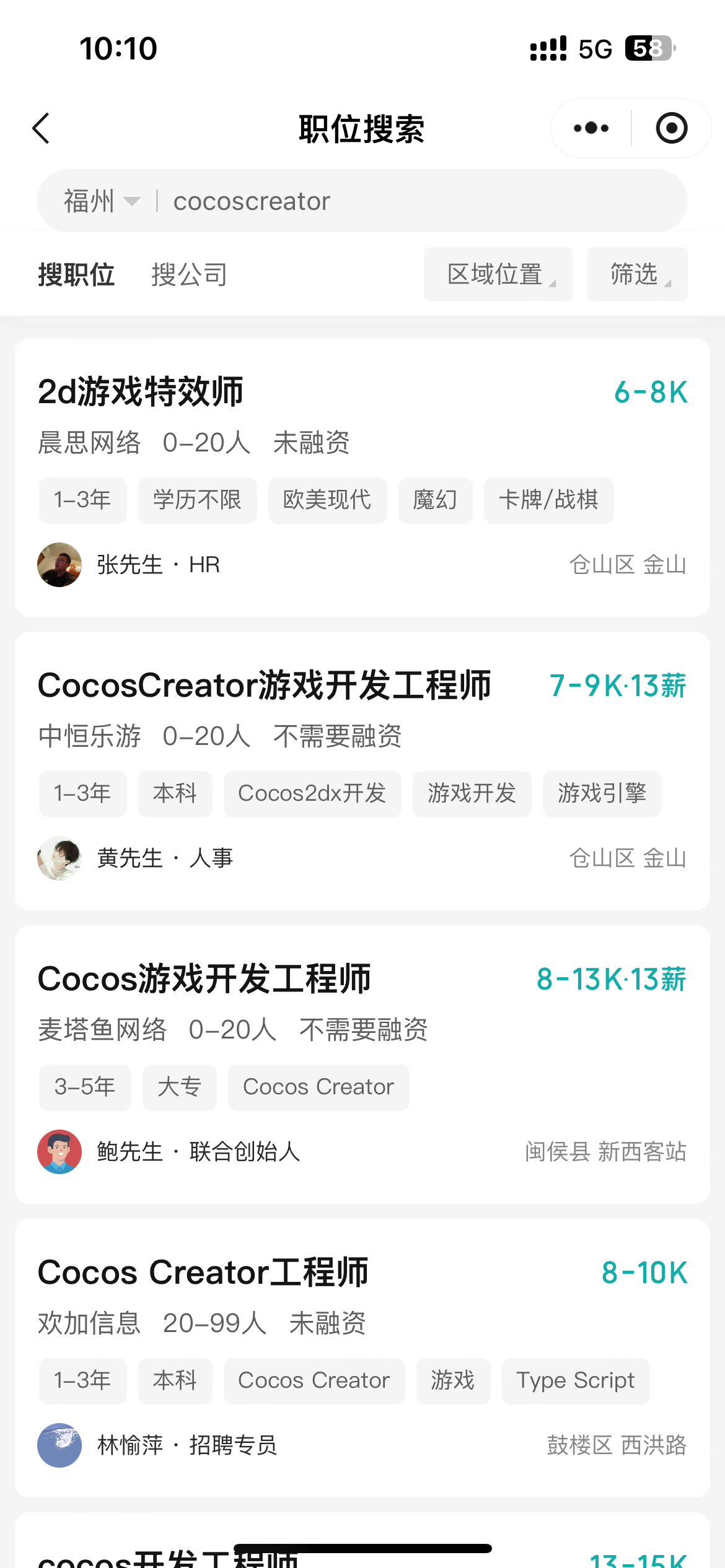Close the mini program via the circle icon
This screenshot has height=1568, width=725.
click(x=671, y=128)
